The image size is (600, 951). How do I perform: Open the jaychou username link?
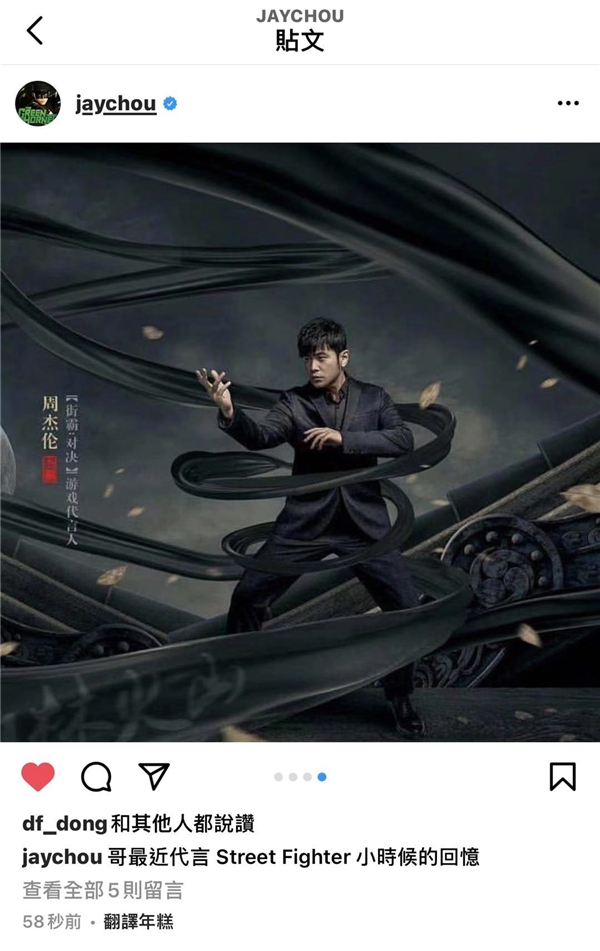[116, 104]
